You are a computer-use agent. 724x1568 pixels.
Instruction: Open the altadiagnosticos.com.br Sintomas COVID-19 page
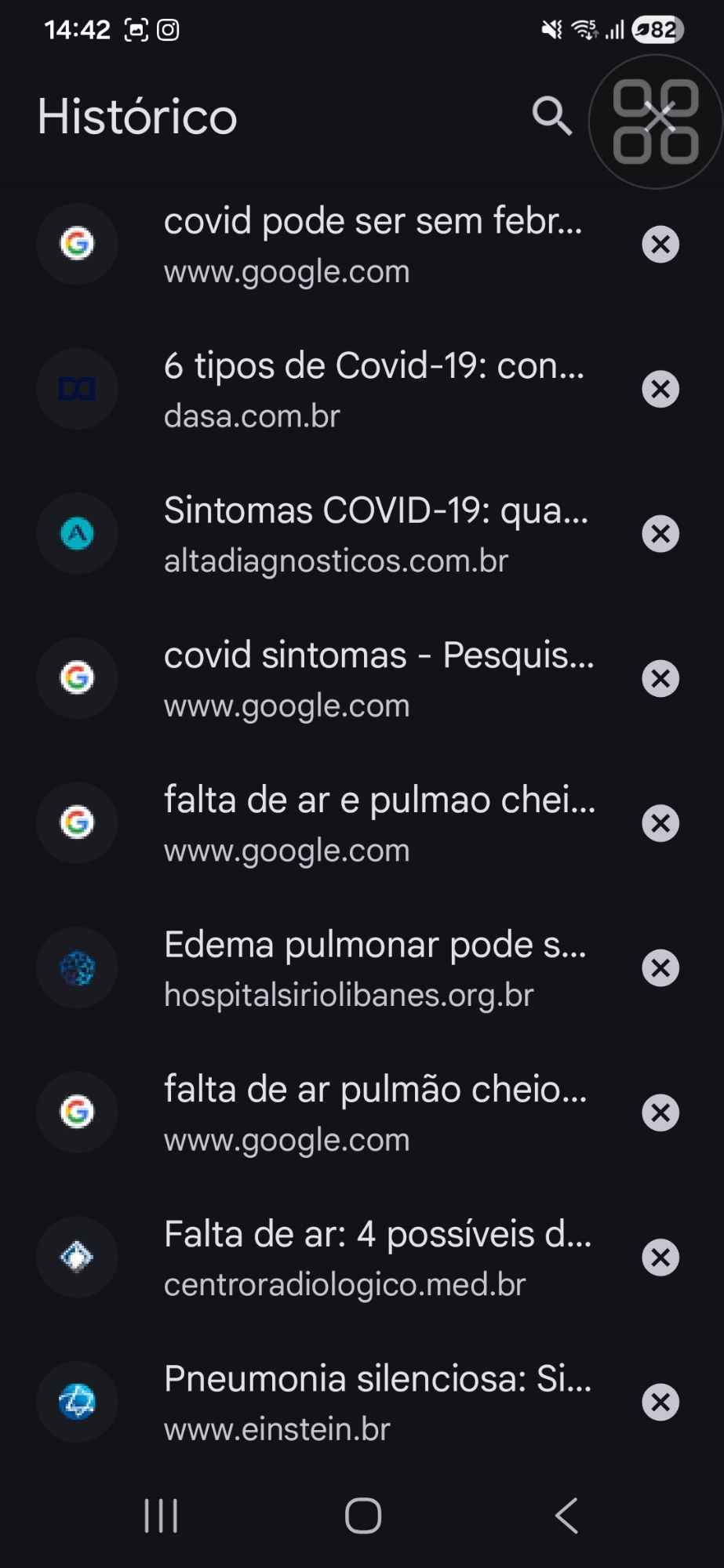pyautogui.click(x=375, y=534)
